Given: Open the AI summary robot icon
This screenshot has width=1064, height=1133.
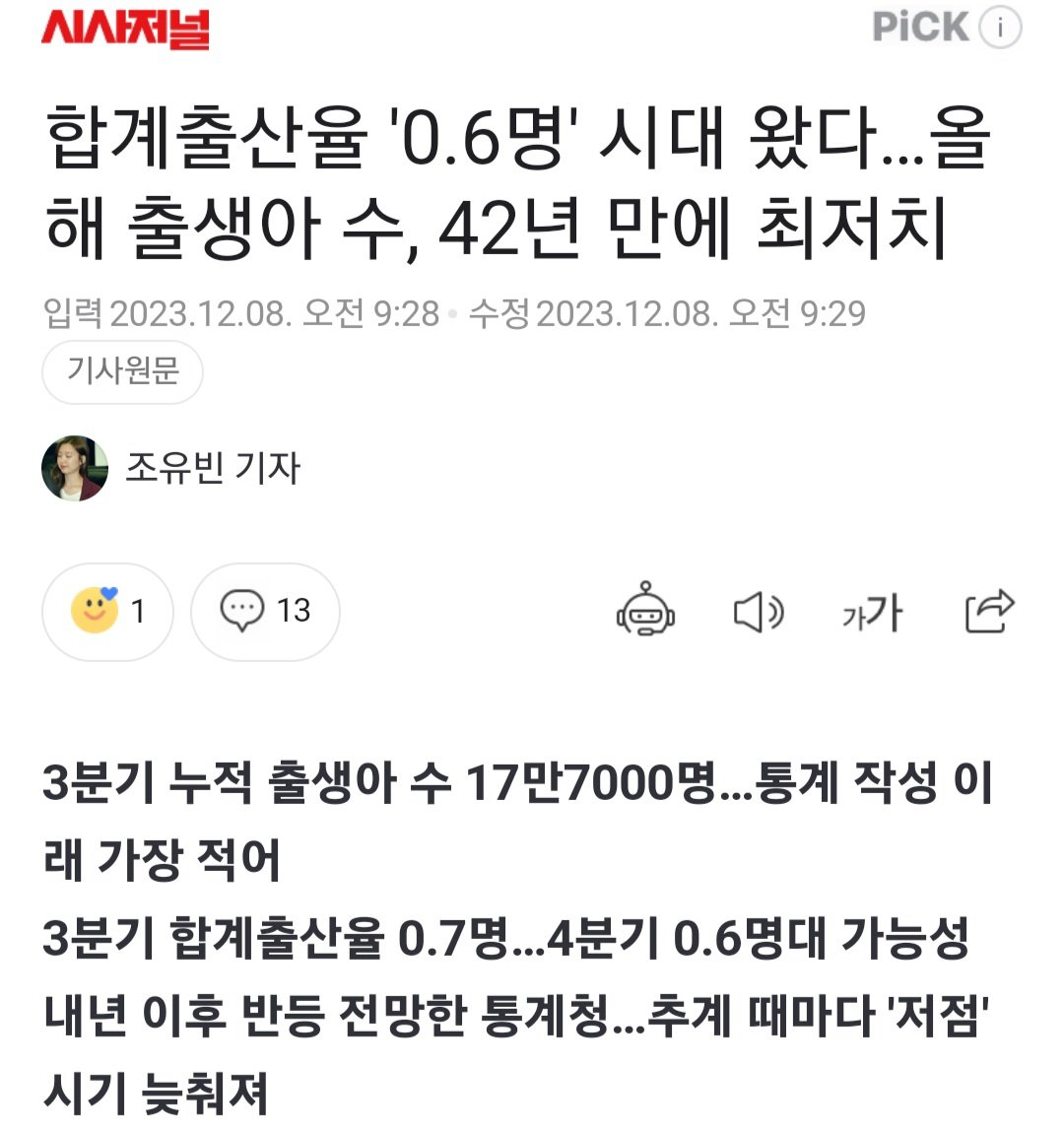Looking at the screenshot, I should coord(645,611).
